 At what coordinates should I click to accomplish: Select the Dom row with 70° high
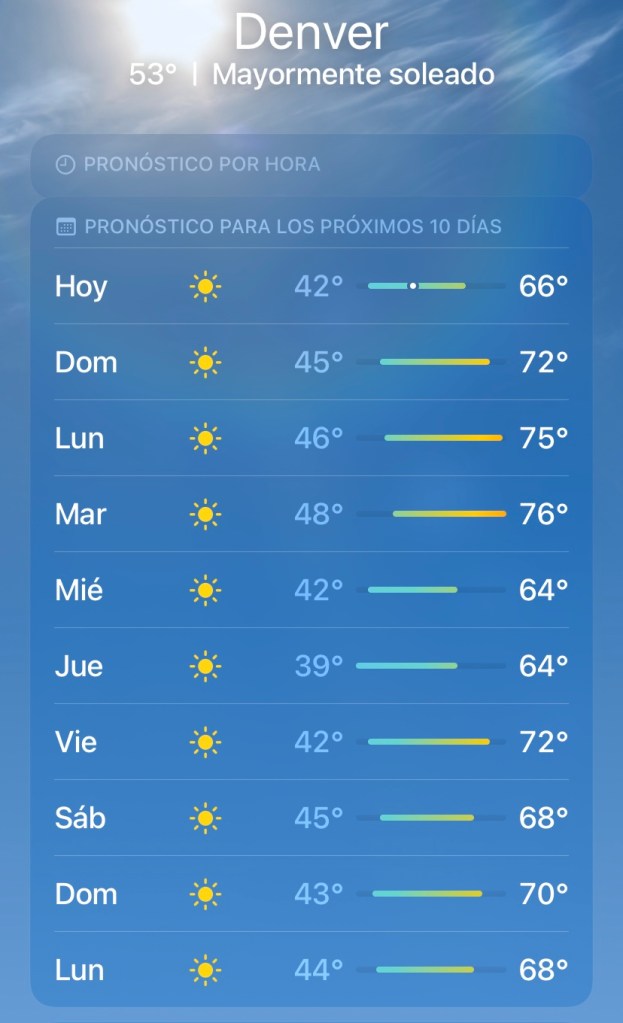(x=310, y=894)
